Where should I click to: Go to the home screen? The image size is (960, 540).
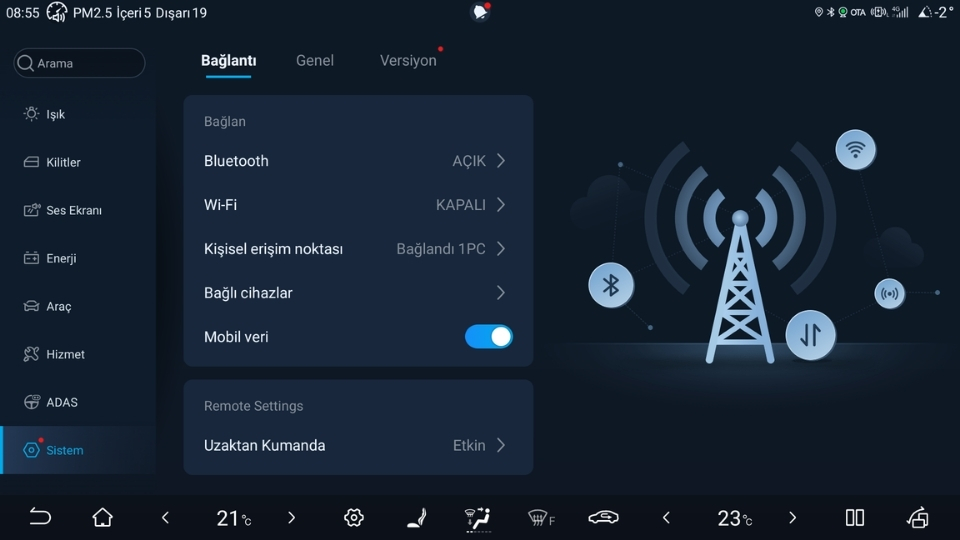[x=102, y=517]
